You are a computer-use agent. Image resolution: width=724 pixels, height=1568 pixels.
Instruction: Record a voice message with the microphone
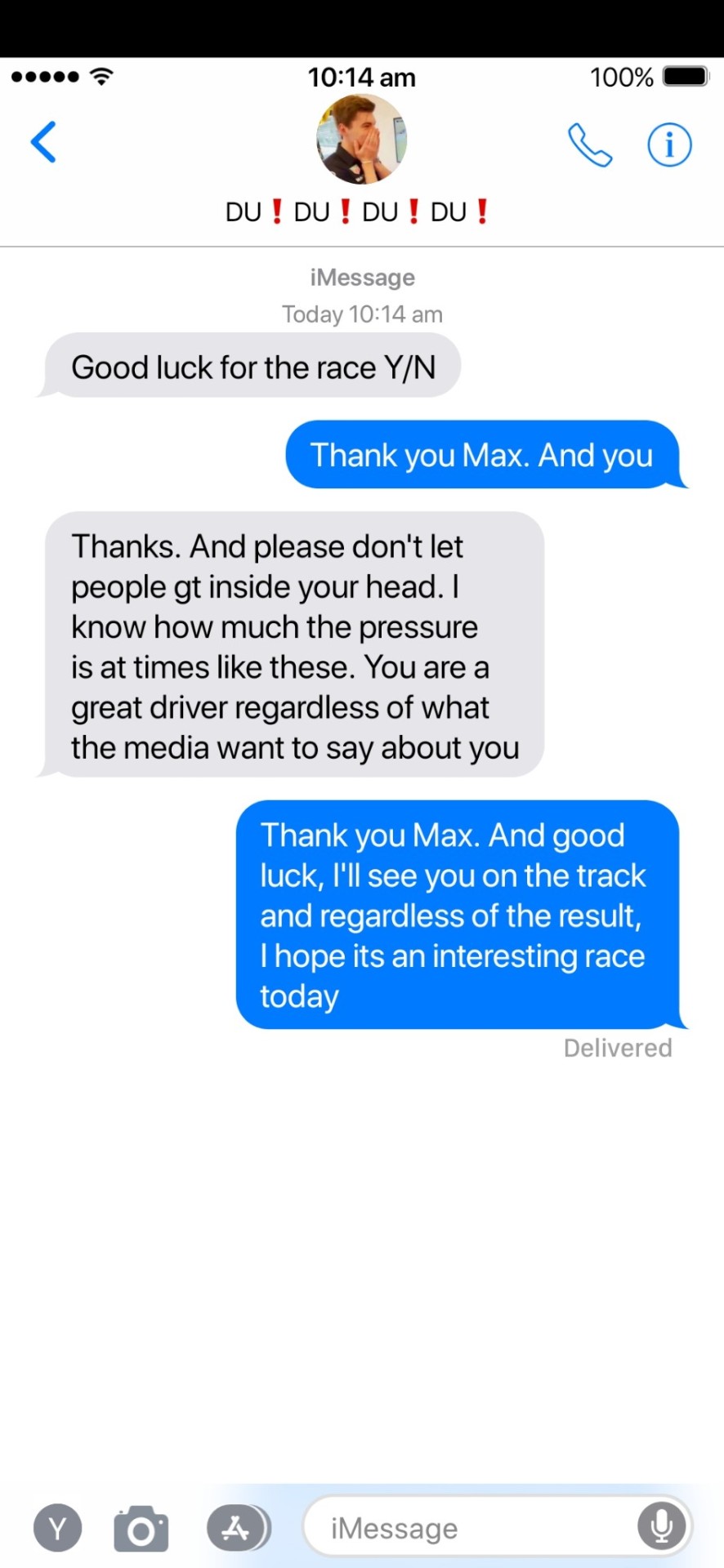(x=661, y=1526)
